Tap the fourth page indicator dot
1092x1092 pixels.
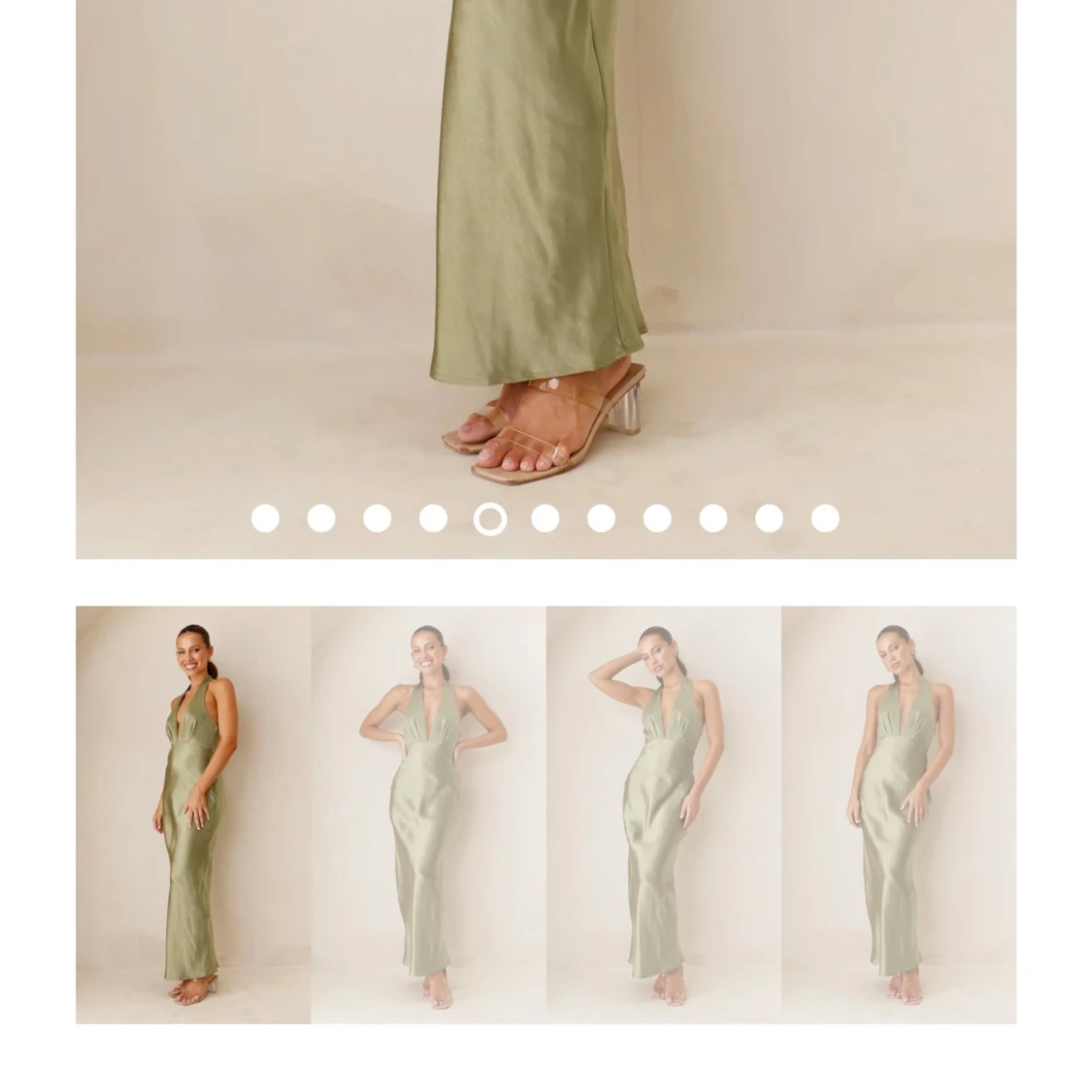point(433,518)
